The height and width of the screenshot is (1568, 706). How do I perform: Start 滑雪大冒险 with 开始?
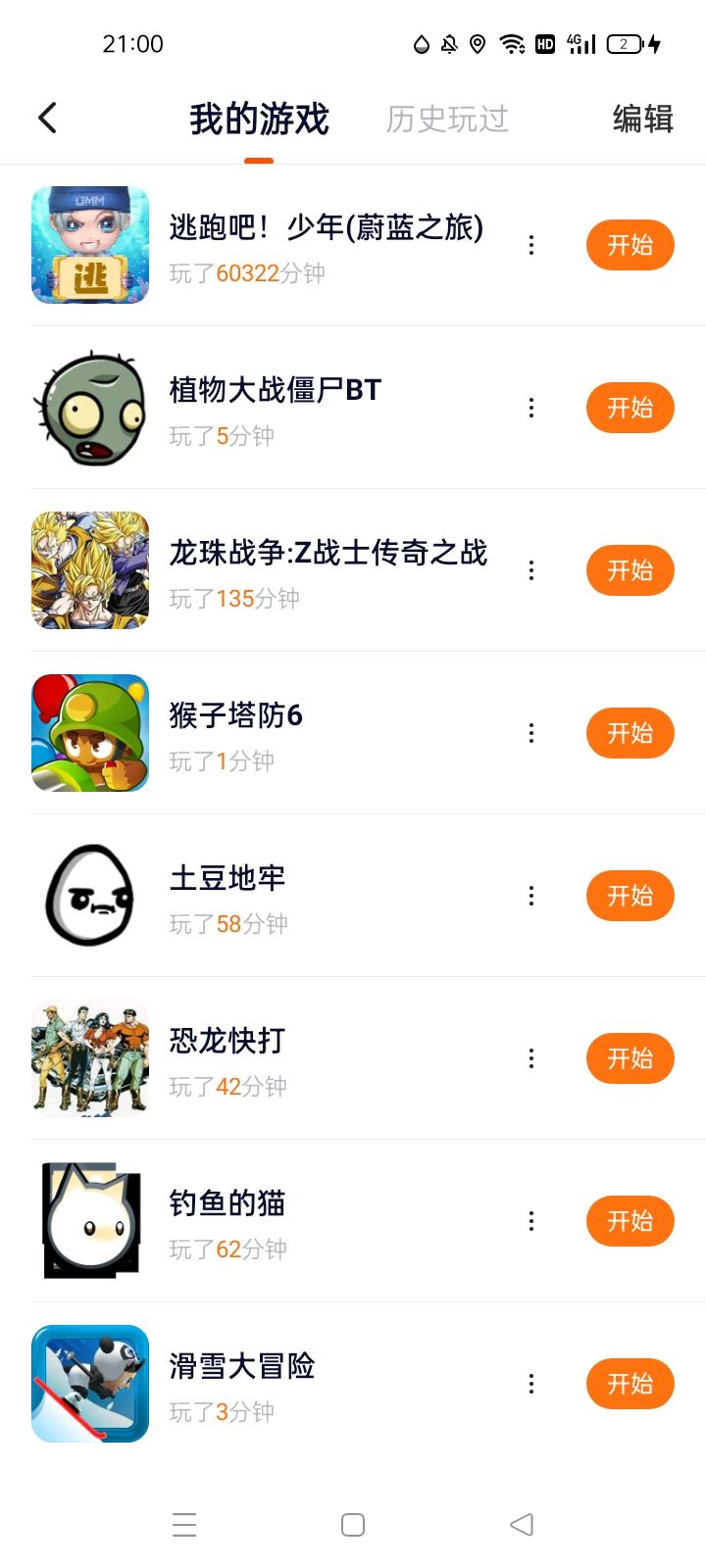[630, 1384]
